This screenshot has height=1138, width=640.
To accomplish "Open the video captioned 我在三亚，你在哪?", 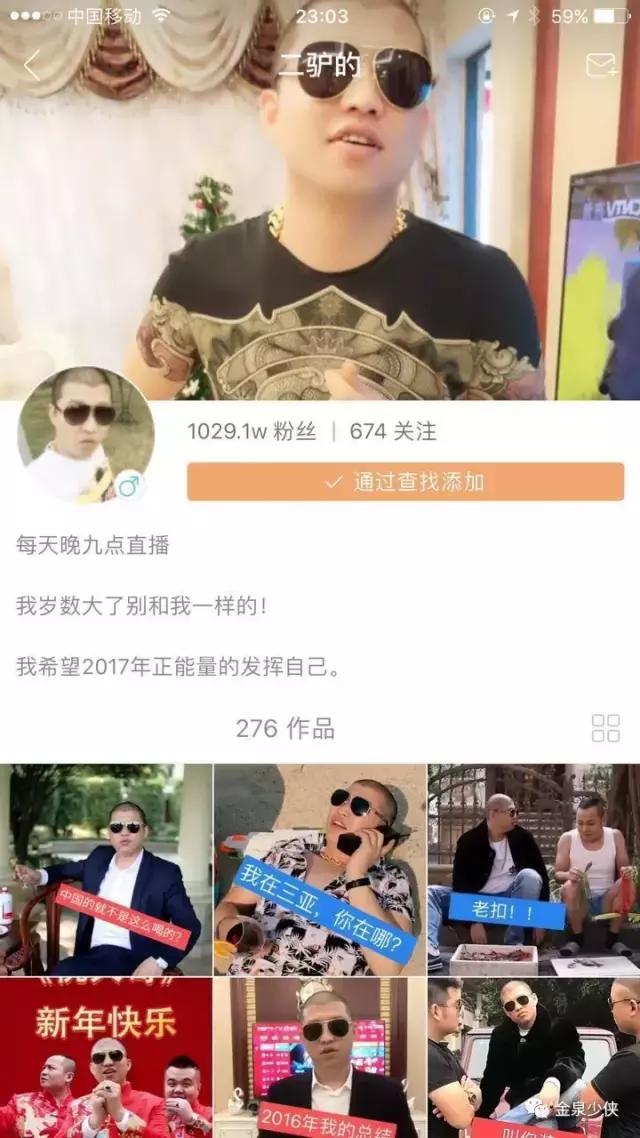I will click(319, 870).
